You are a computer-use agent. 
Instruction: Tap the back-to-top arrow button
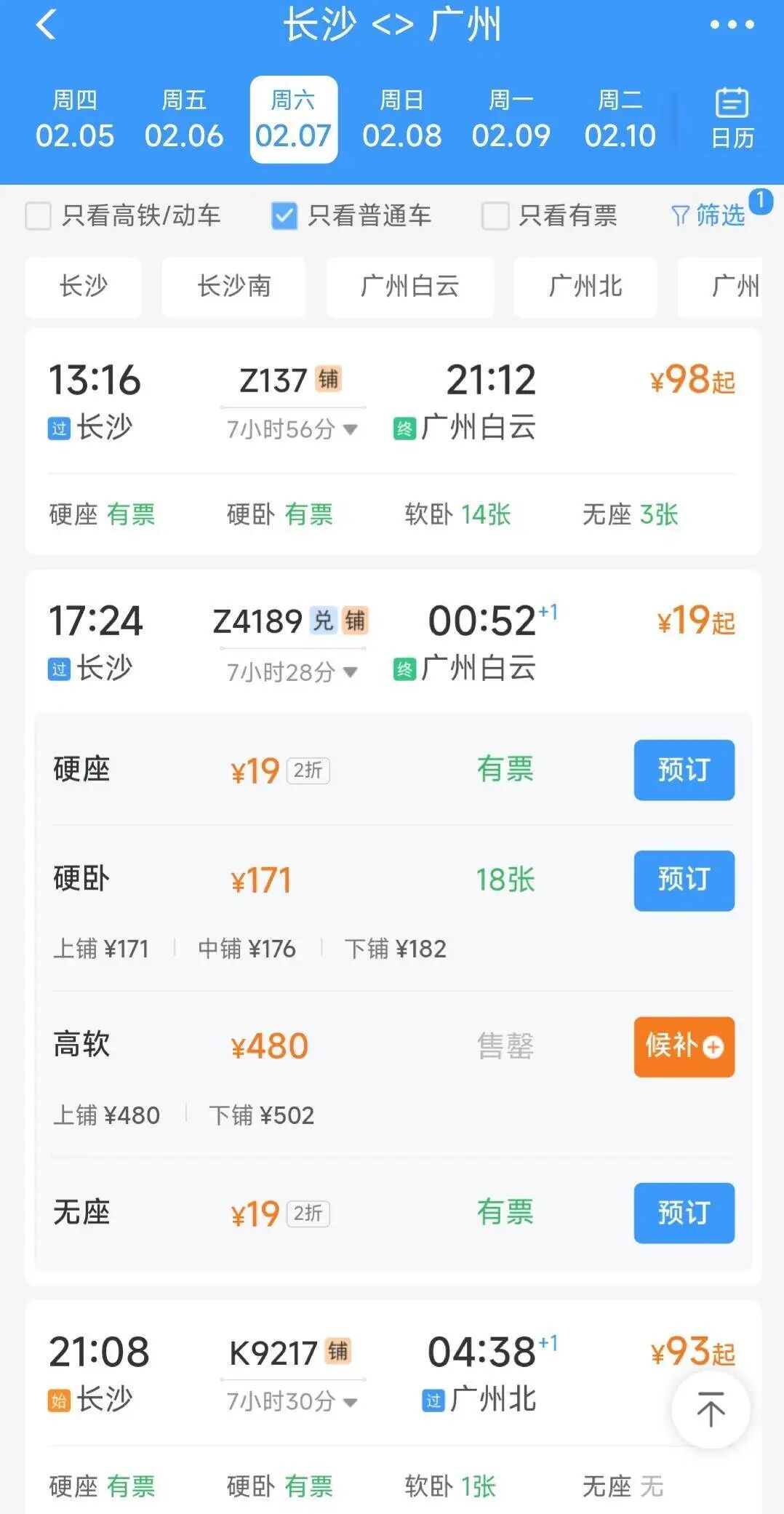pyautogui.click(x=711, y=1410)
